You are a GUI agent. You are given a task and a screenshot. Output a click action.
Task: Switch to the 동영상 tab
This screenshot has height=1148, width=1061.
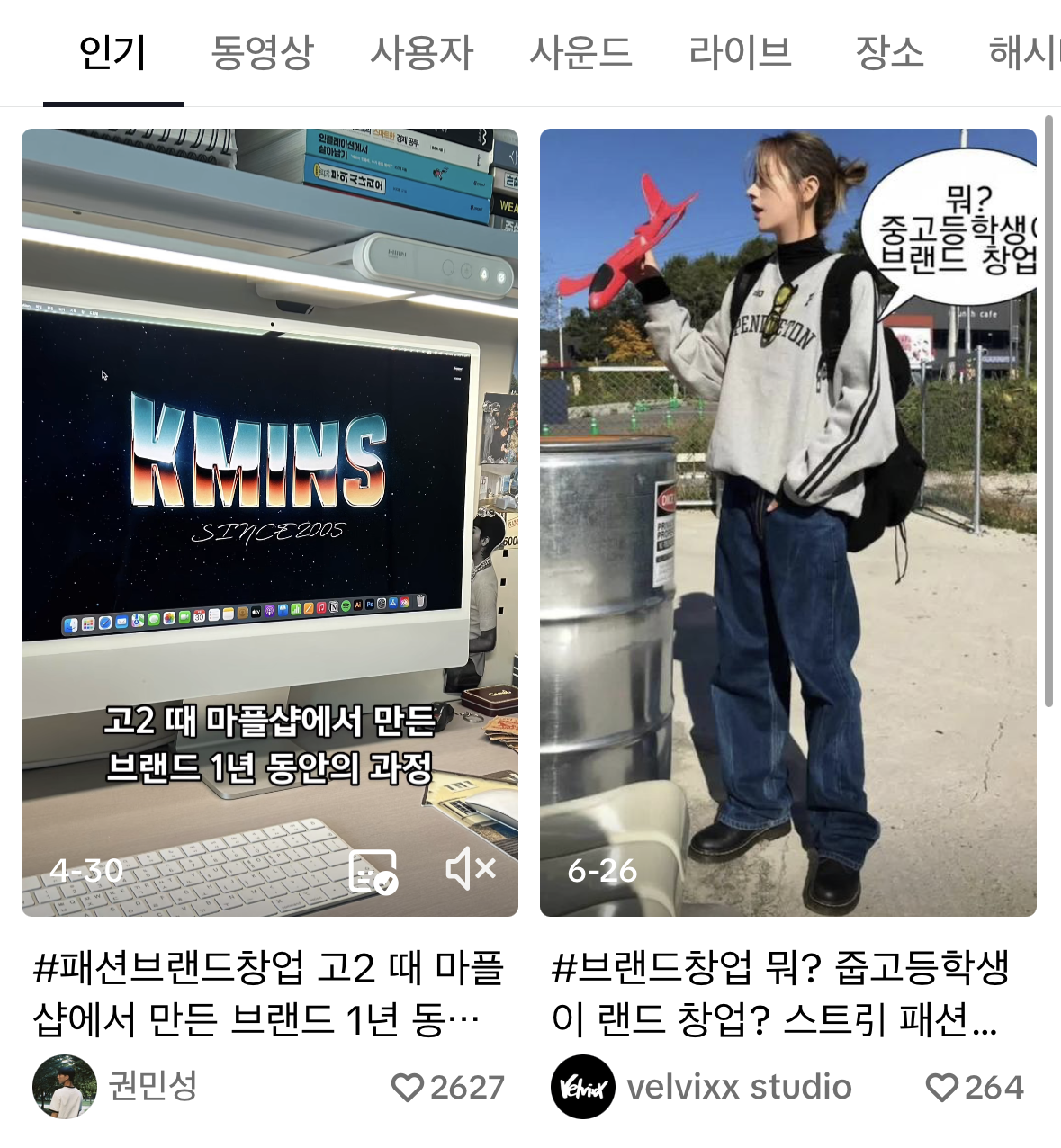262,52
